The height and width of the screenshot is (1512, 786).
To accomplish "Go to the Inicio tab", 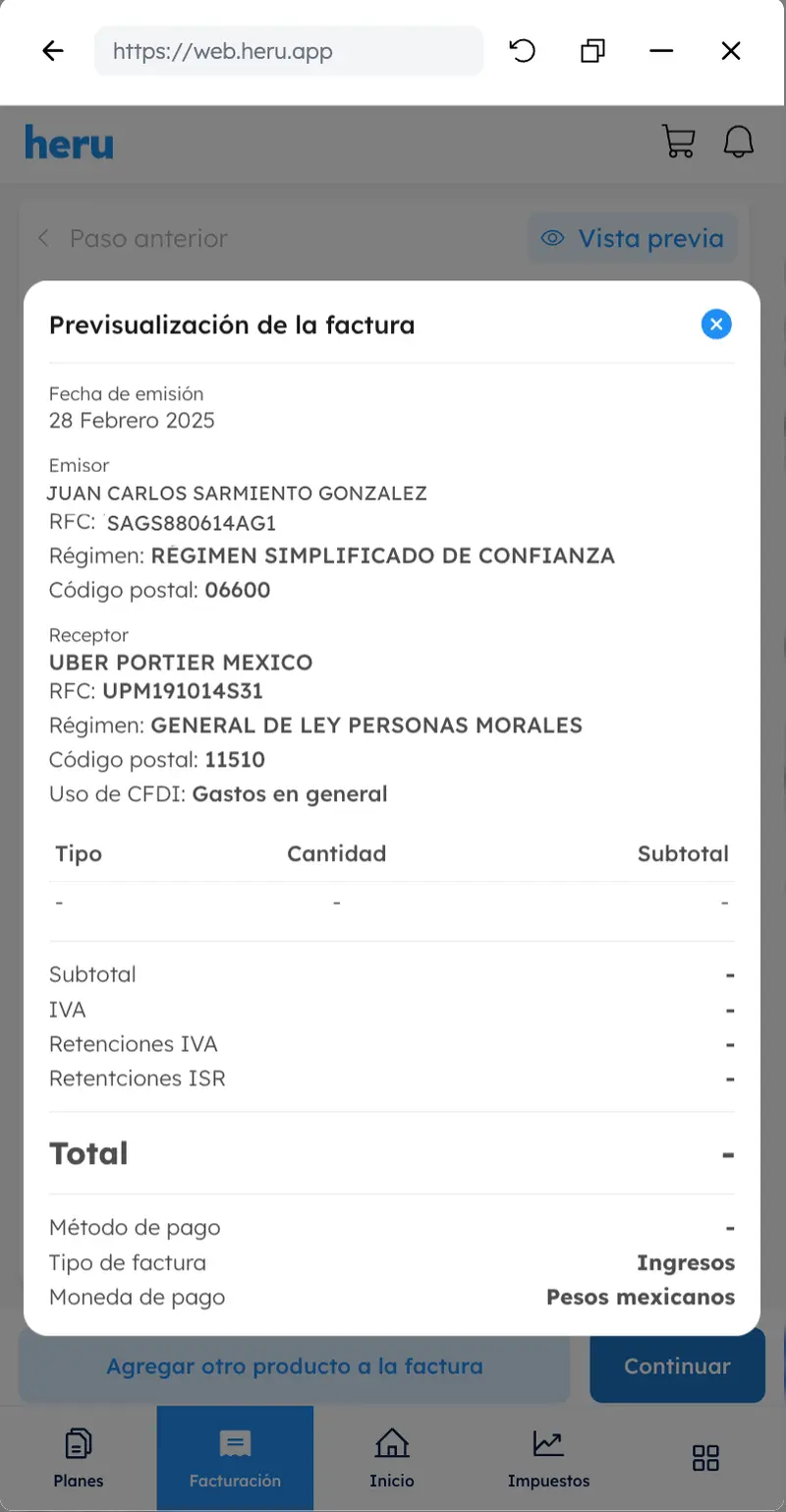I will [392, 1457].
